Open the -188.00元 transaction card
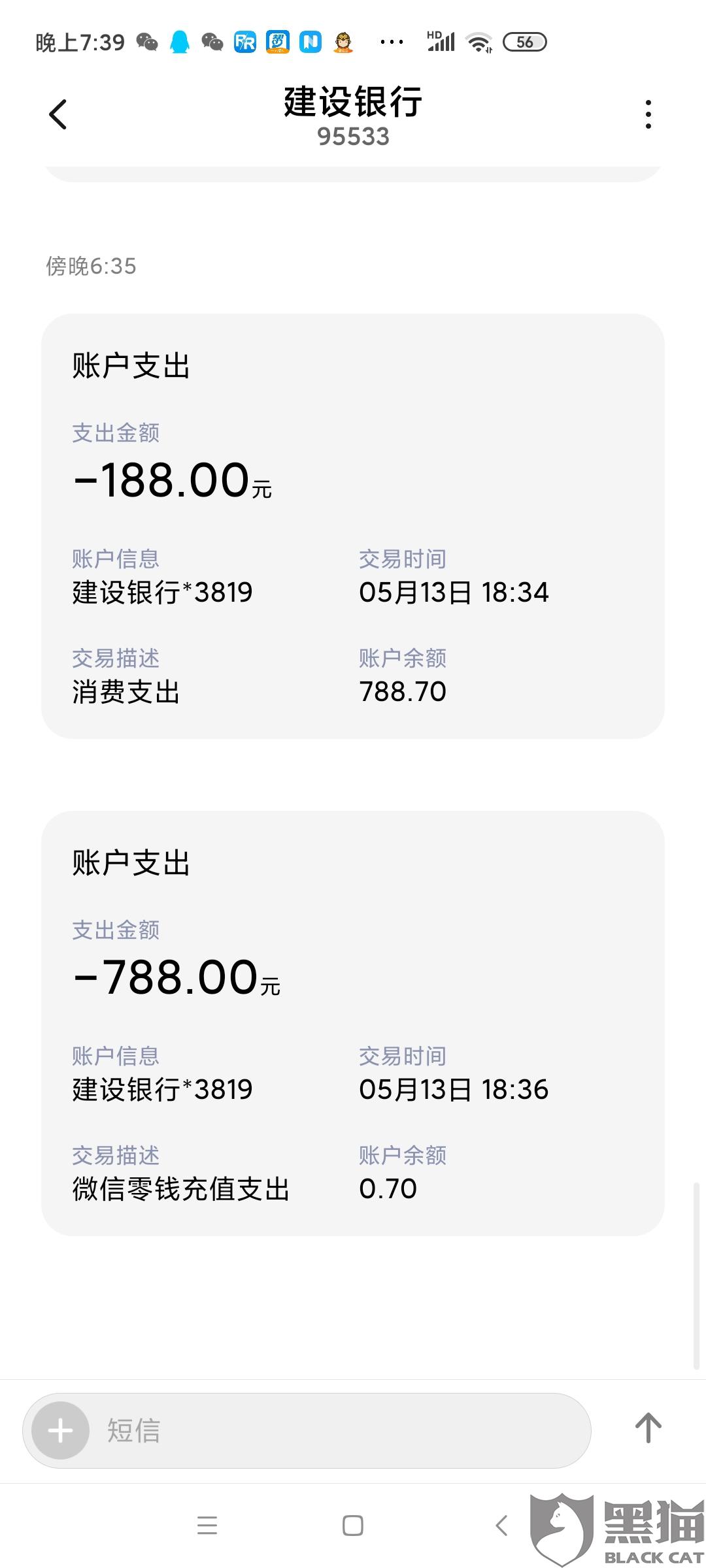The width and height of the screenshot is (706, 1568). [353, 526]
